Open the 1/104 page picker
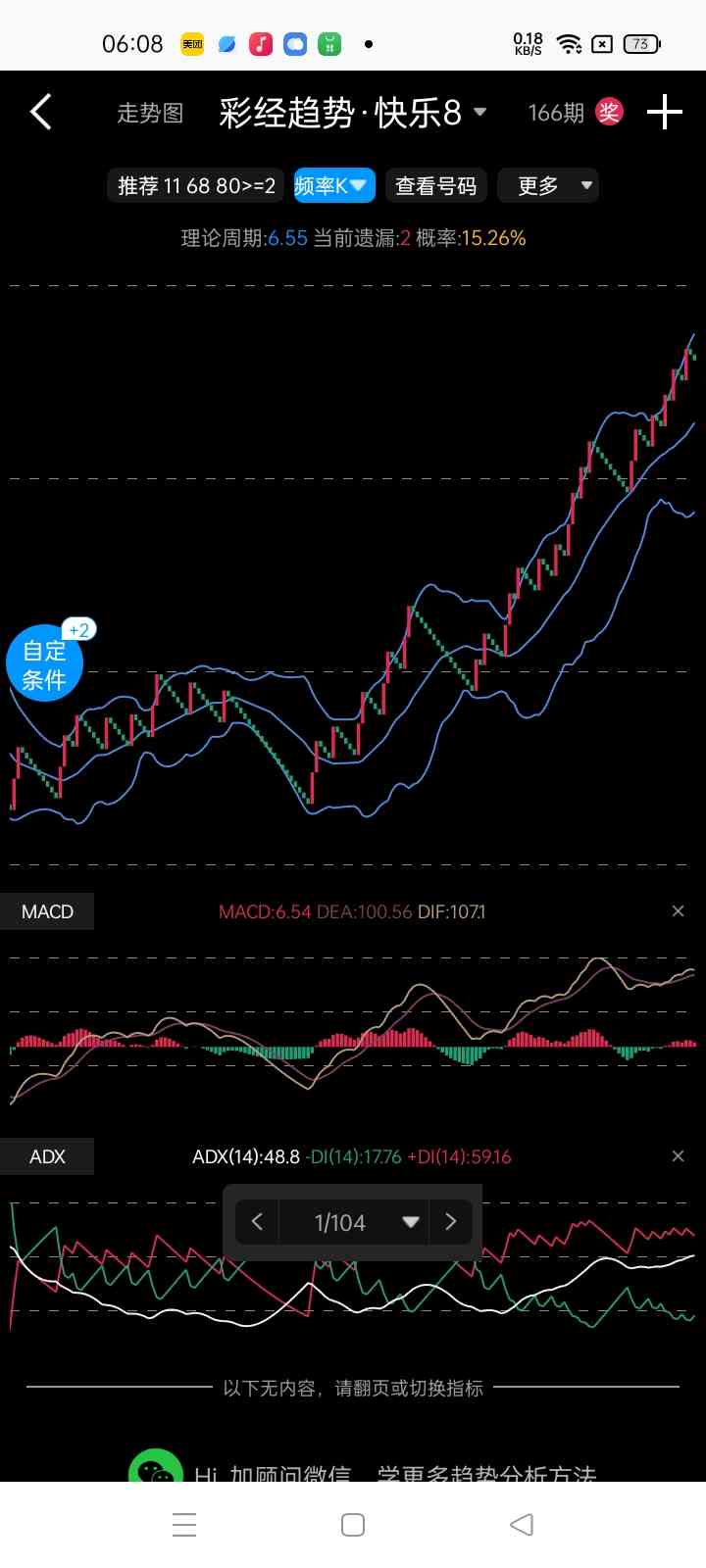This screenshot has height=1568, width=706. coord(353,1222)
